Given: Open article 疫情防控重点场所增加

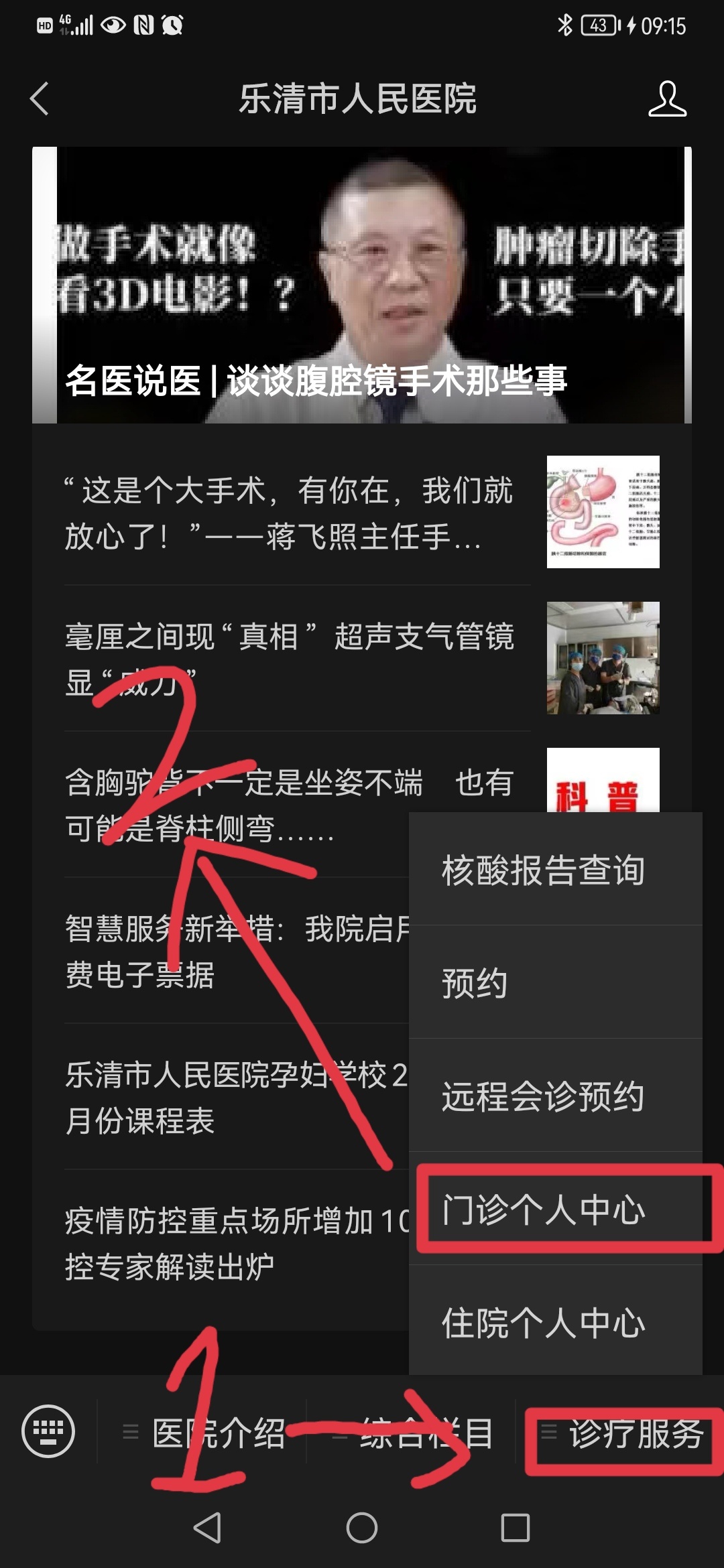Looking at the screenshot, I should (x=235, y=1243).
